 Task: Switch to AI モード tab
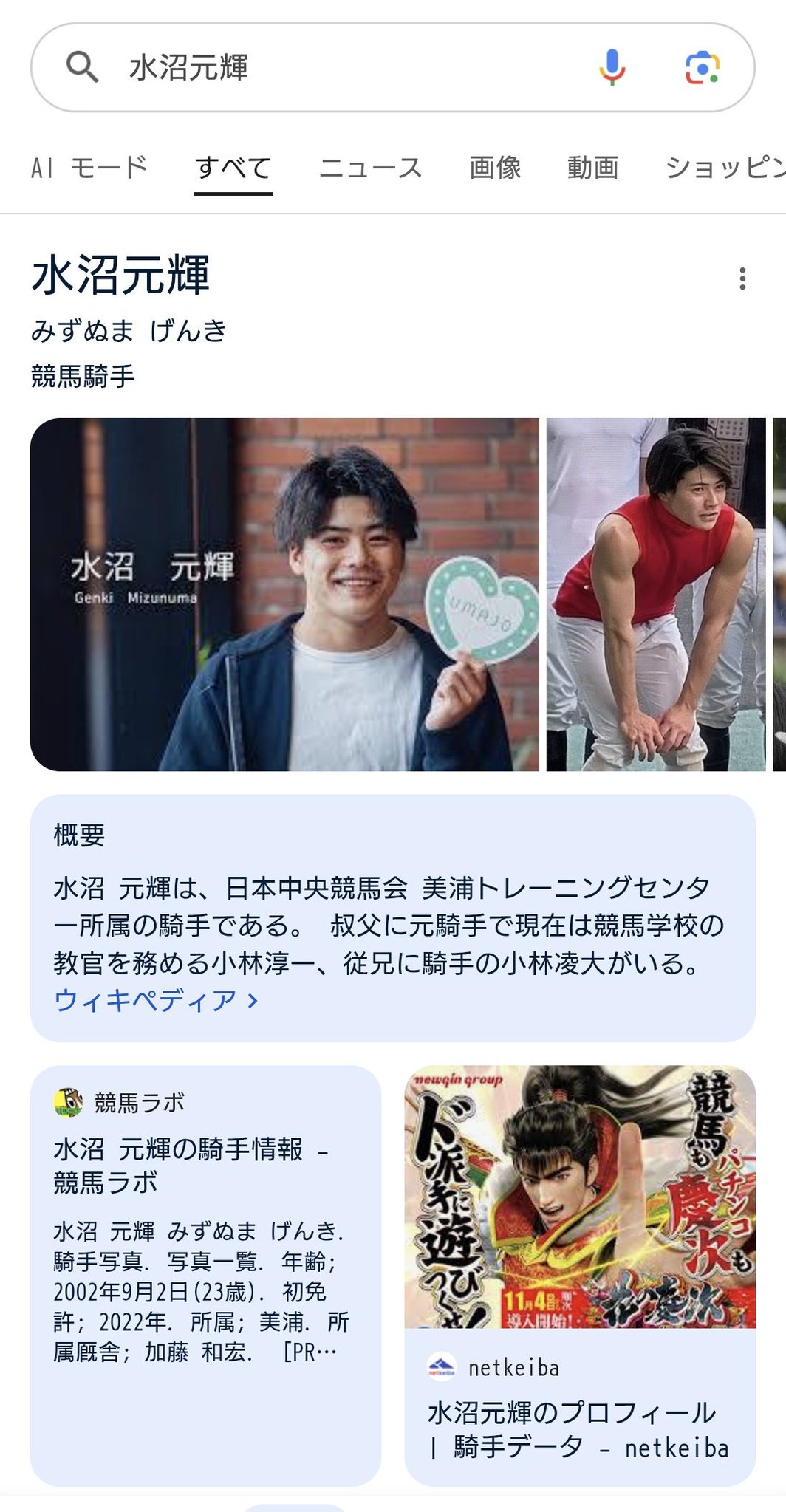tap(89, 168)
